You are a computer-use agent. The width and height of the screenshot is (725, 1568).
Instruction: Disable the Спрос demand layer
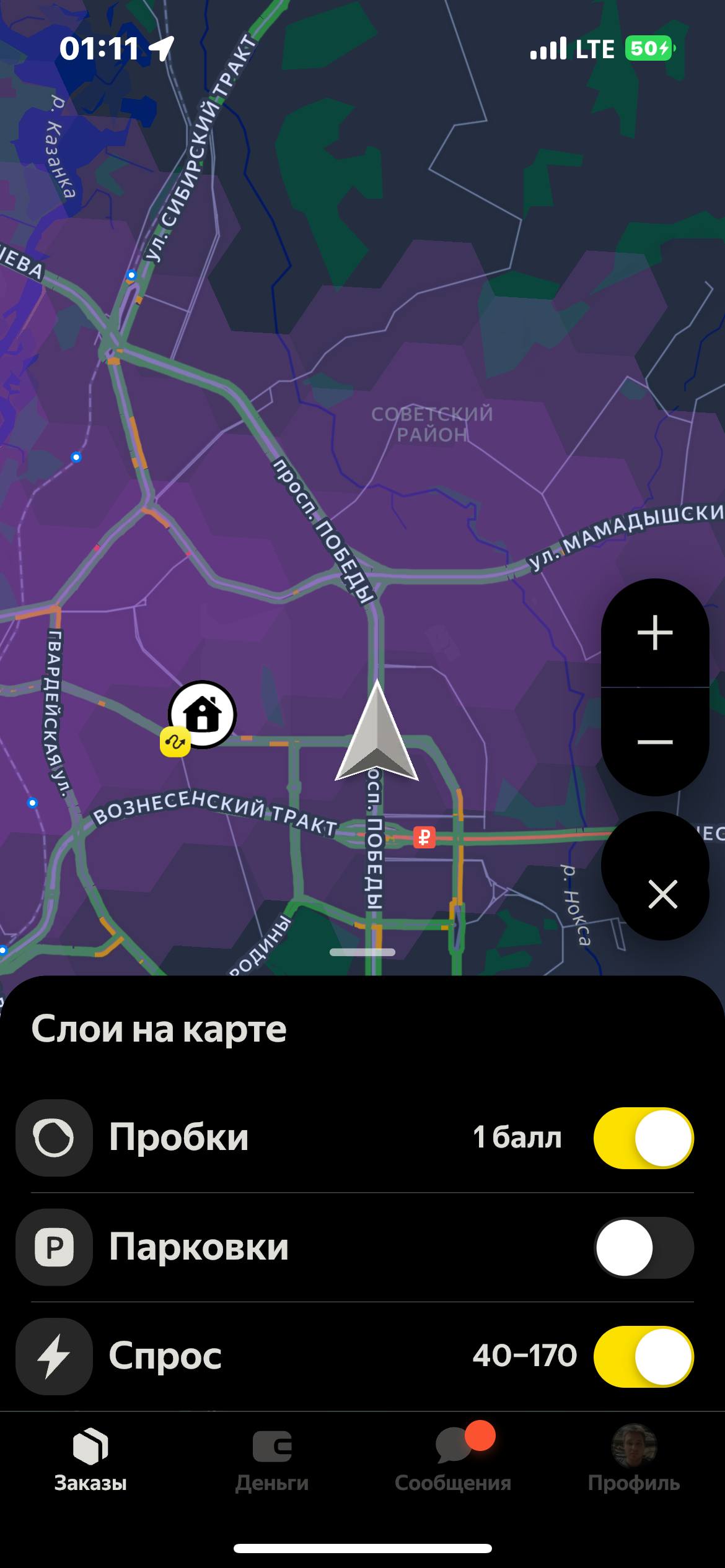[643, 1356]
